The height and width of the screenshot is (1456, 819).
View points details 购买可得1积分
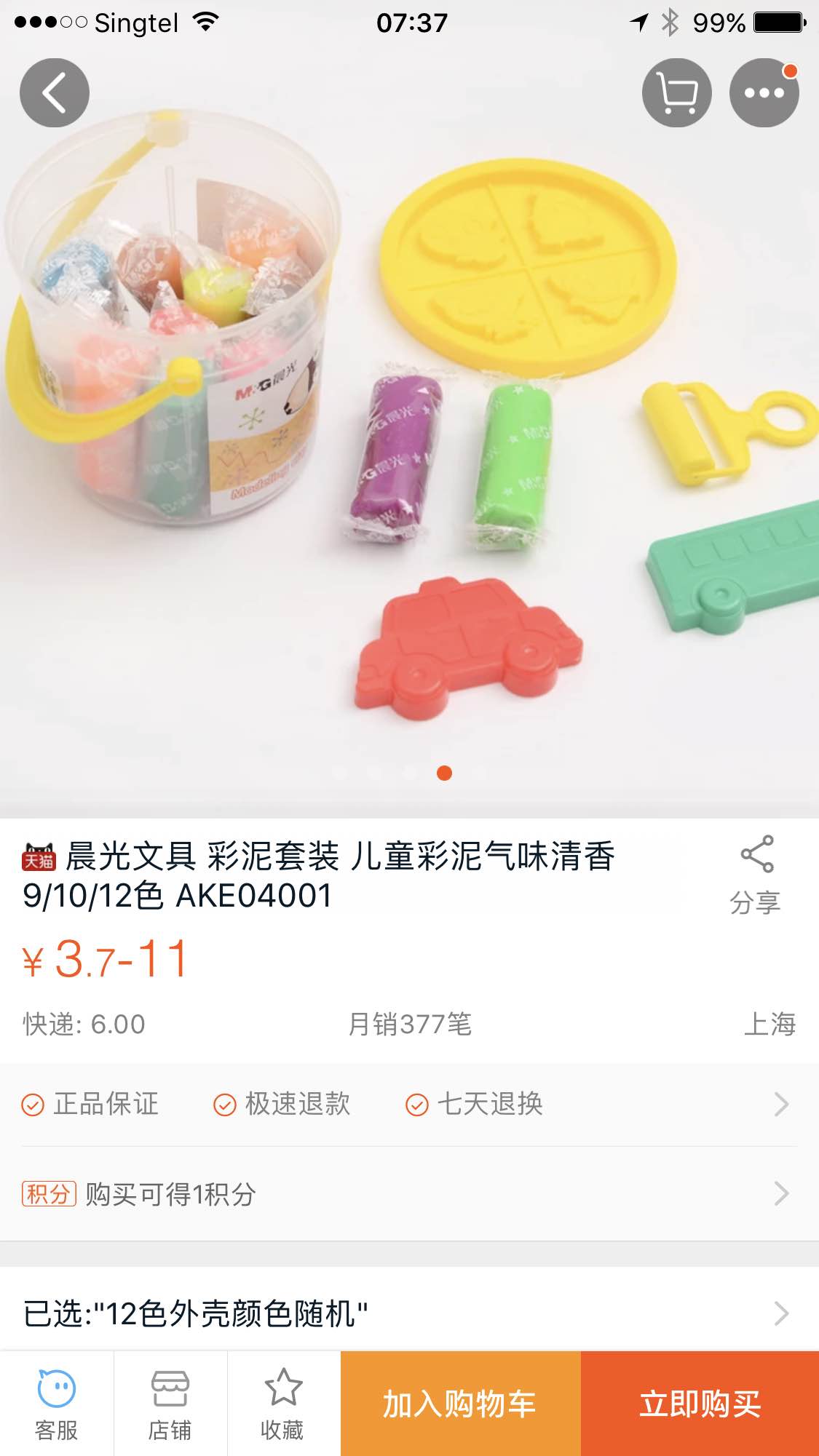pyautogui.click(x=408, y=1194)
